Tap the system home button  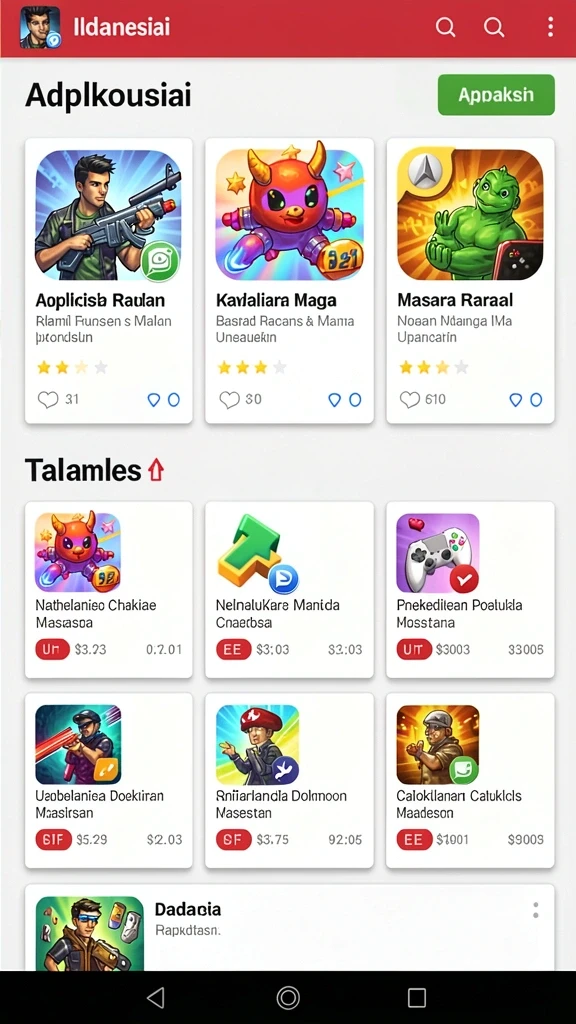[x=288, y=997]
